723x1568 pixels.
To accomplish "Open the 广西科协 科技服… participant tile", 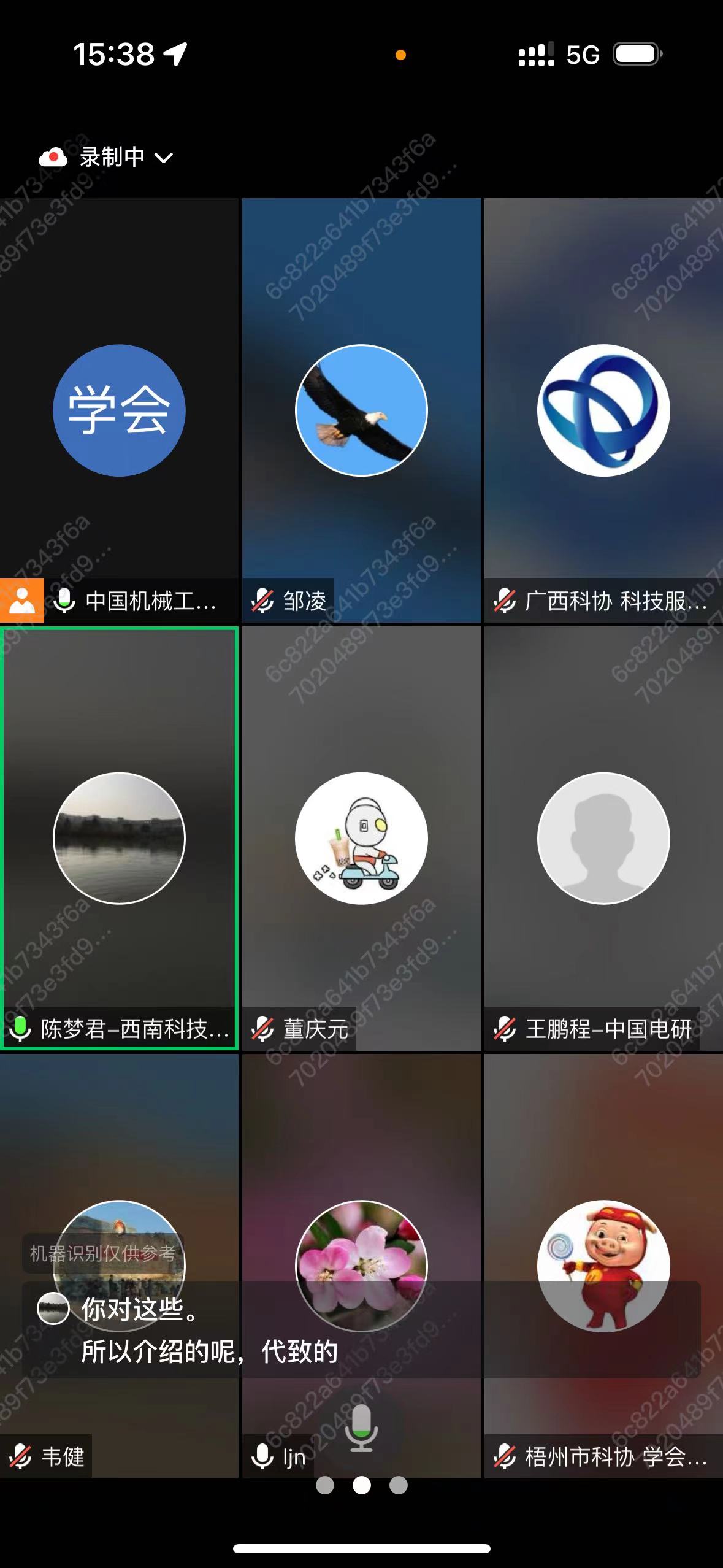I will (603, 410).
